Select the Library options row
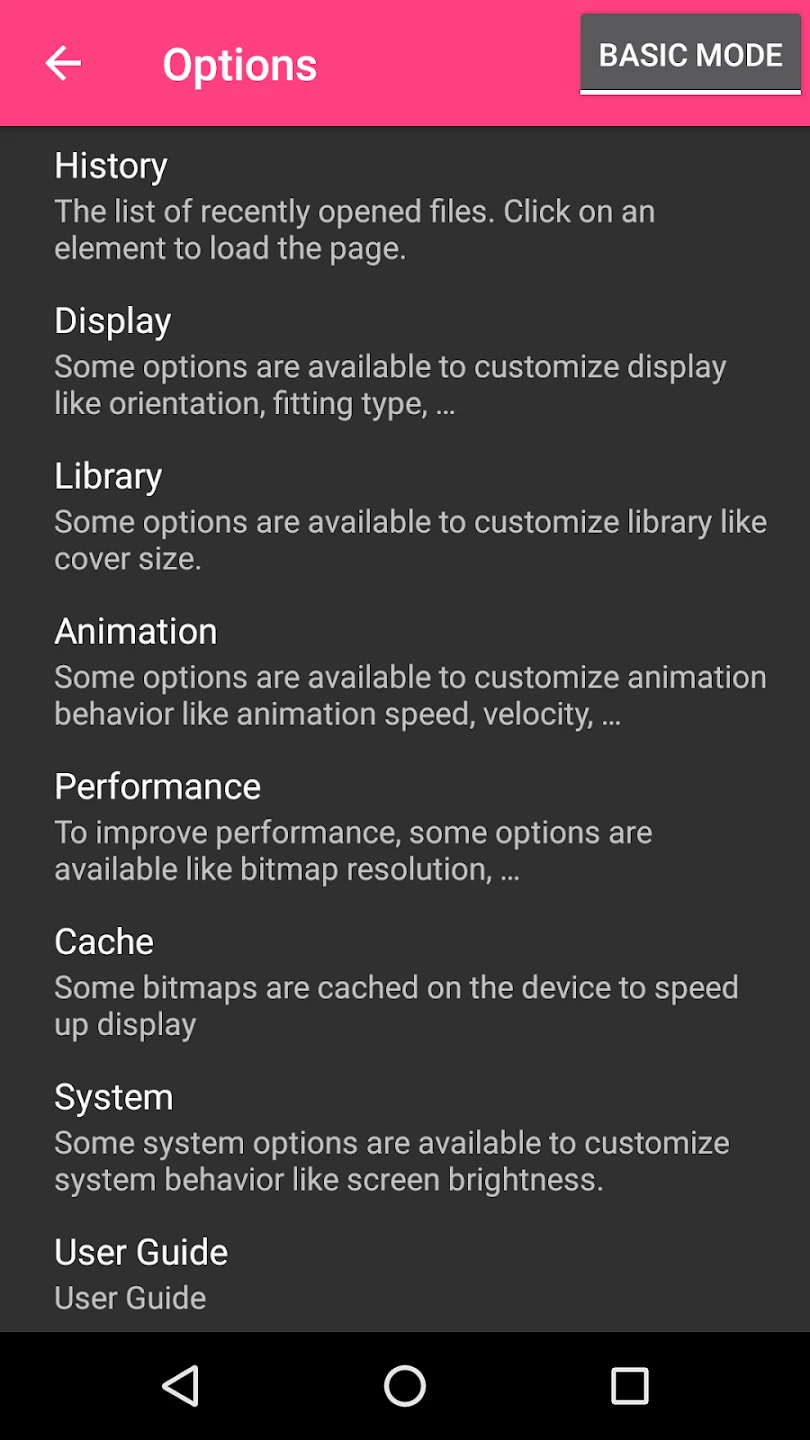The height and width of the screenshot is (1440, 810). coord(404,515)
